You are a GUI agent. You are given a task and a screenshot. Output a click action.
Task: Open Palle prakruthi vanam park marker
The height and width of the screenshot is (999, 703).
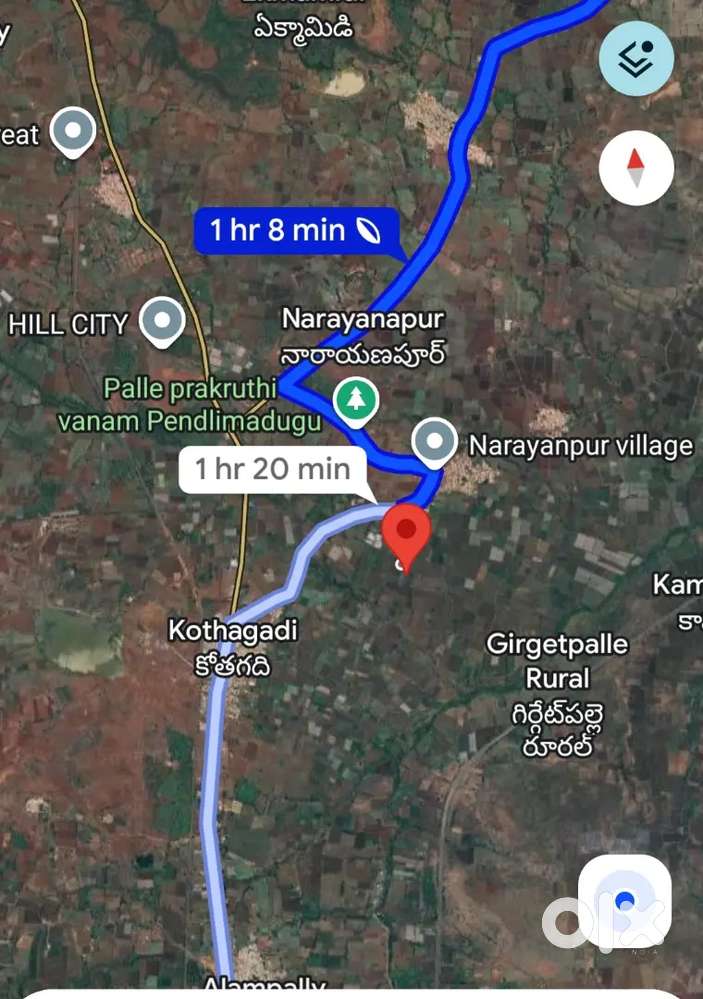(x=356, y=398)
